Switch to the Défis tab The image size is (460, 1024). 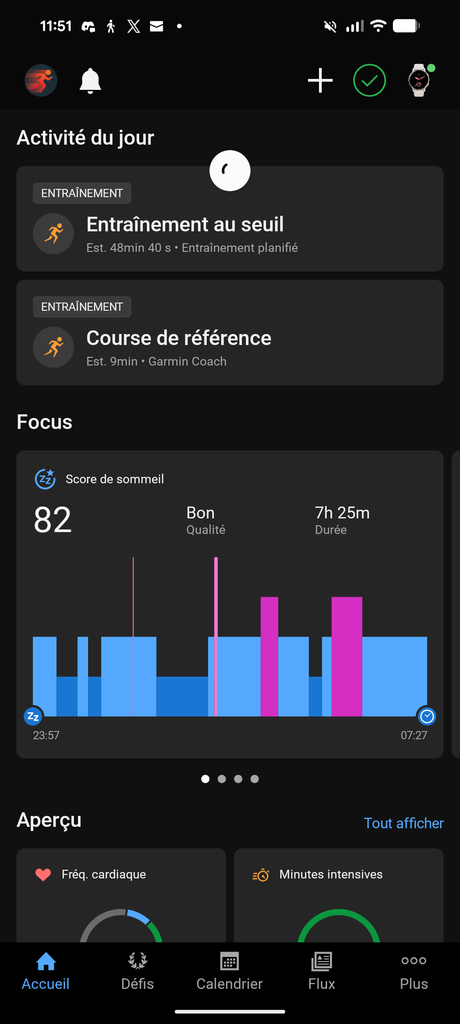(x=137, y=971)
